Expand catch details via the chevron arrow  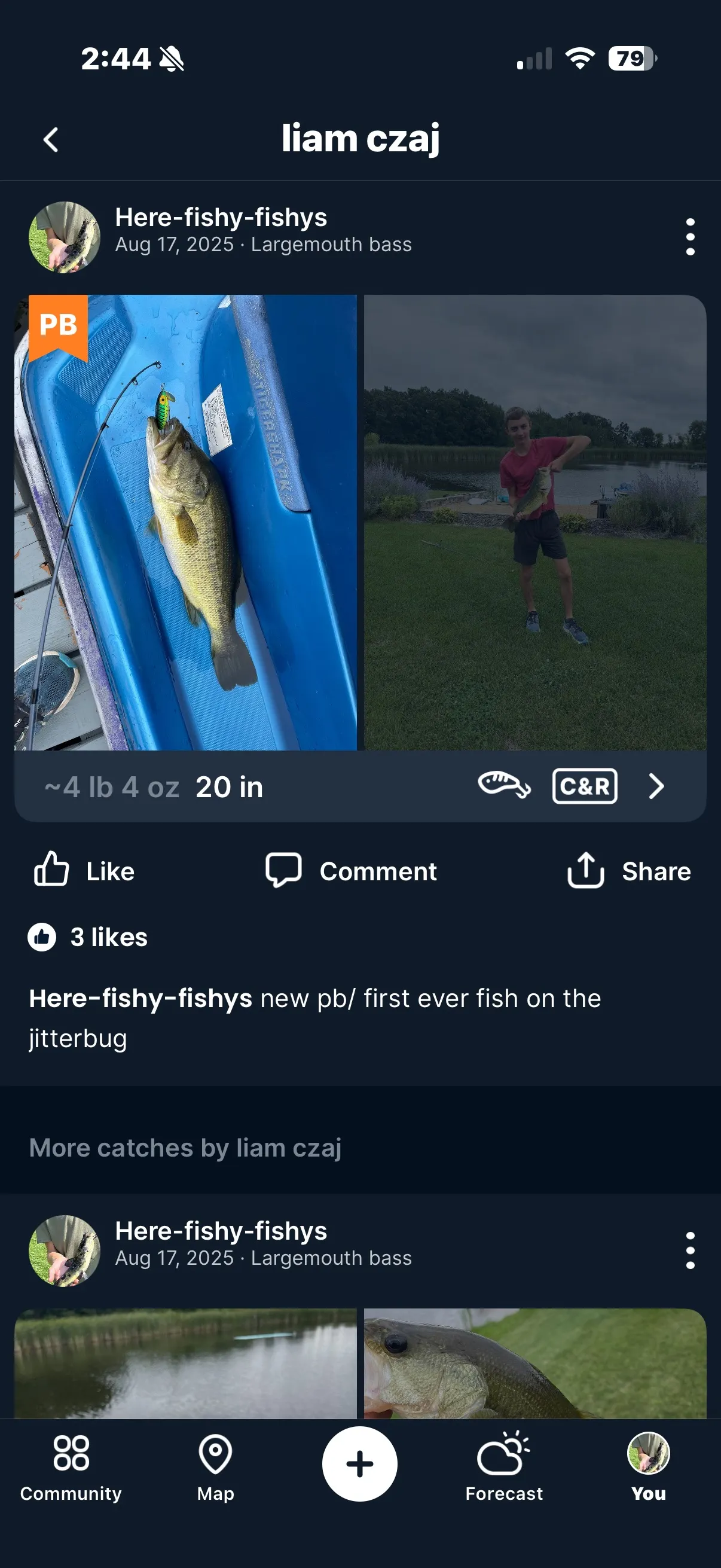(656, 786)
